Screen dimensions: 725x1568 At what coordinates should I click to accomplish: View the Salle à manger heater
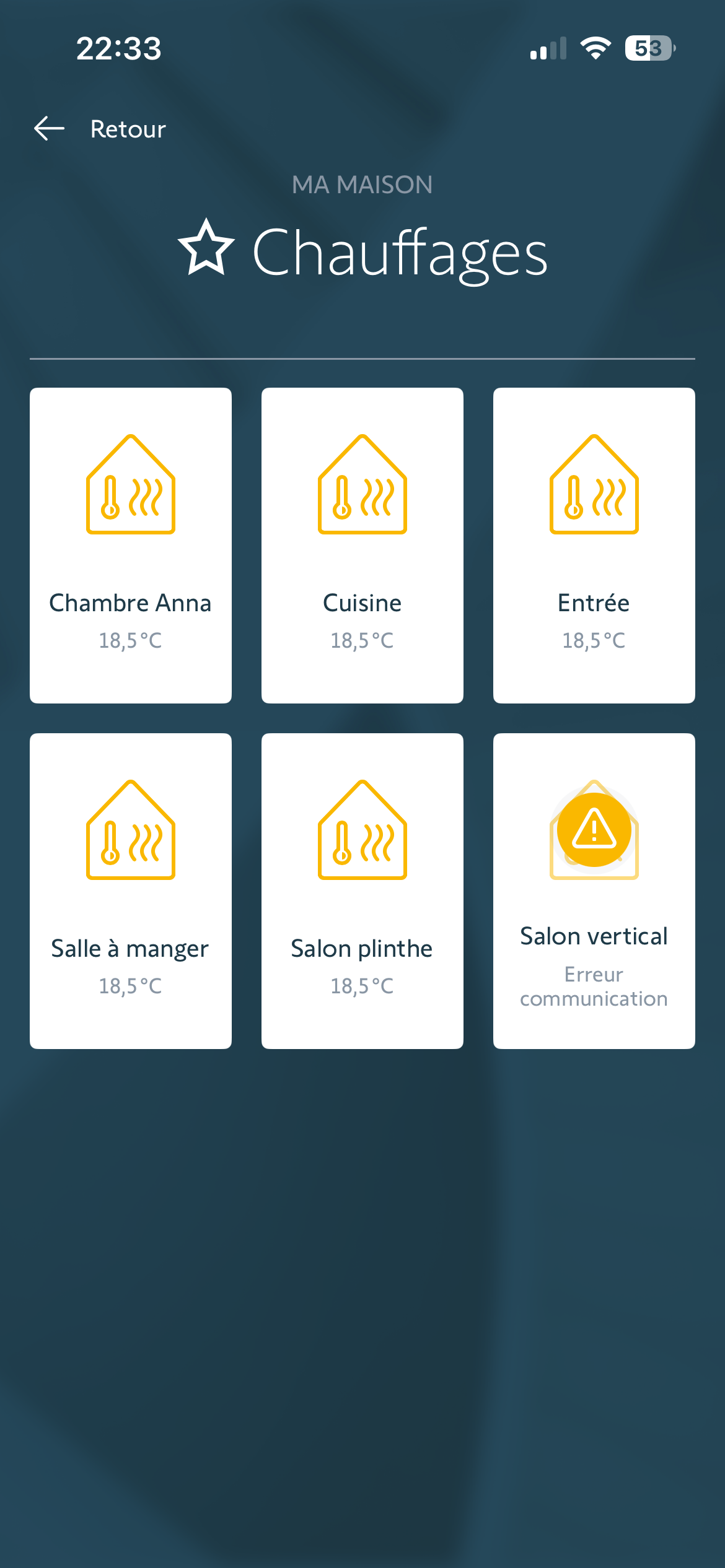(x=131, y=891)
